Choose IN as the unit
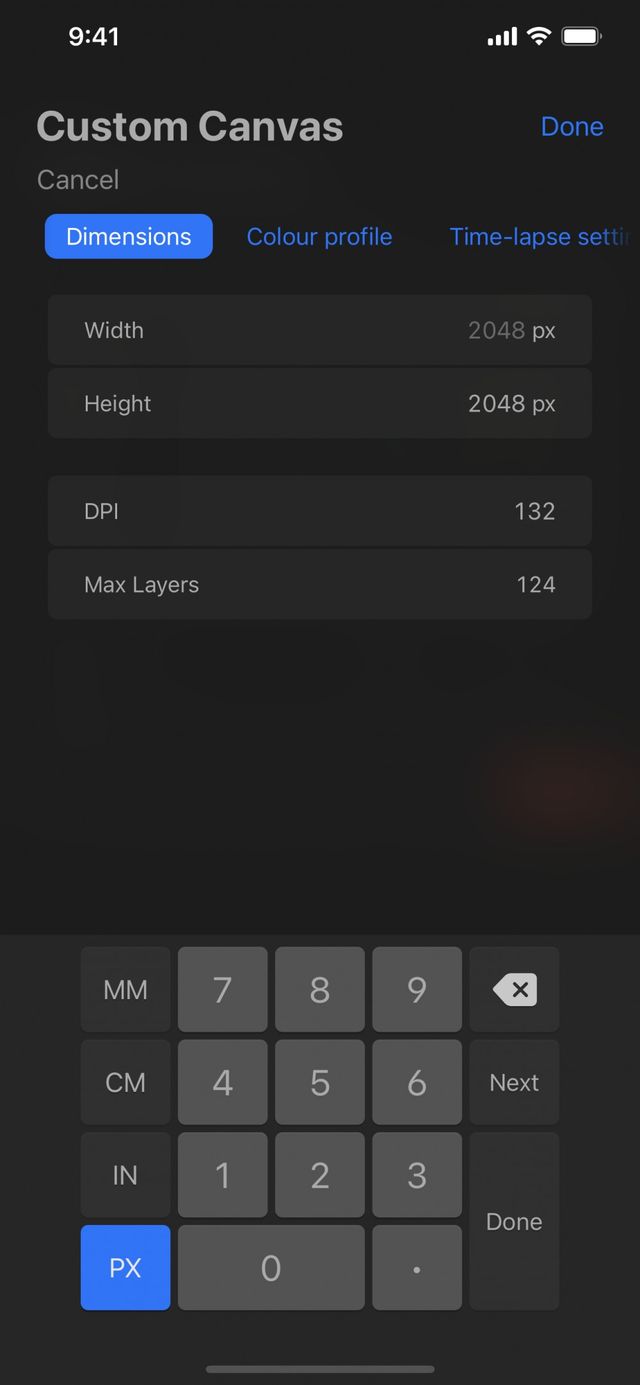 point(125,1175)
